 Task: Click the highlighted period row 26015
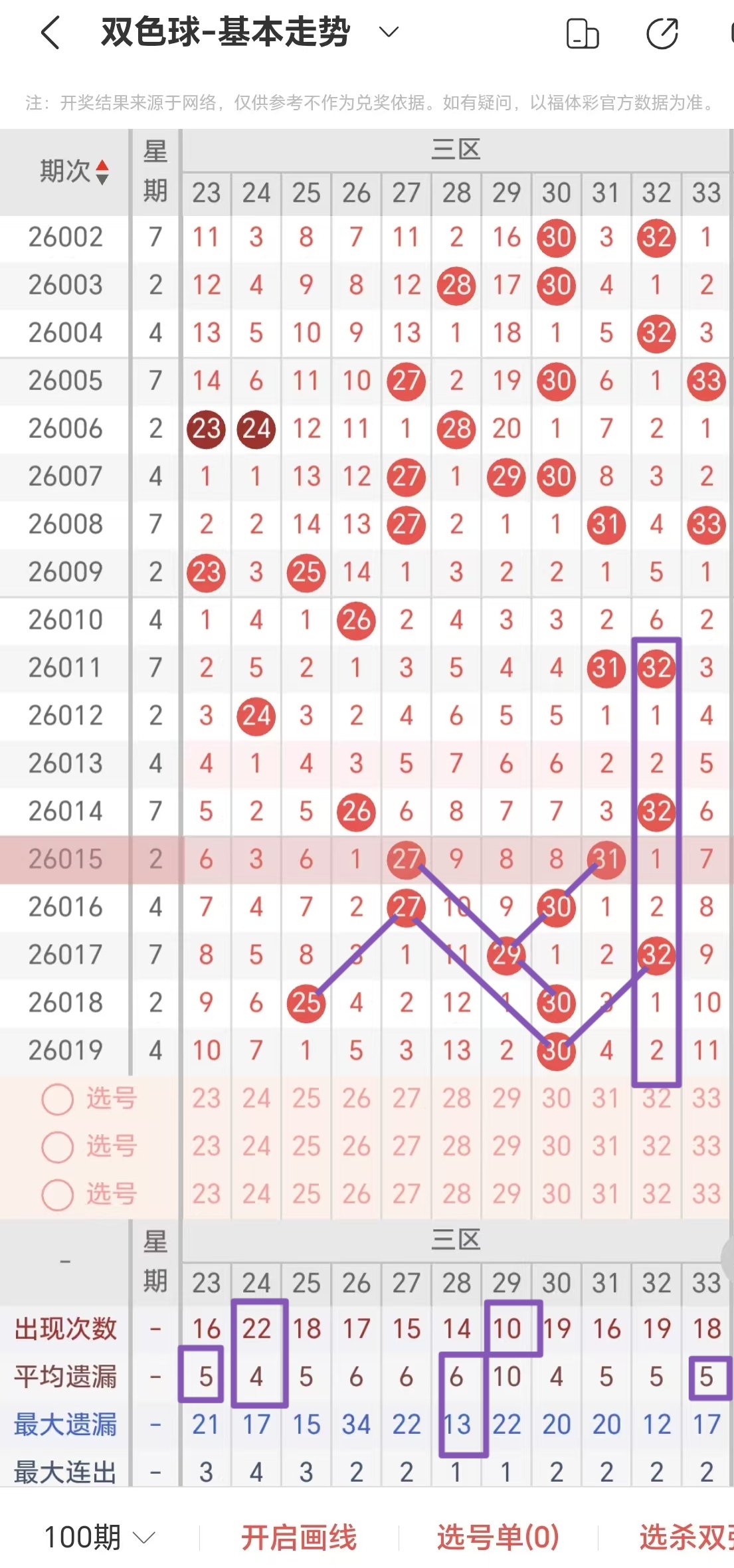(x=64, y=859)
